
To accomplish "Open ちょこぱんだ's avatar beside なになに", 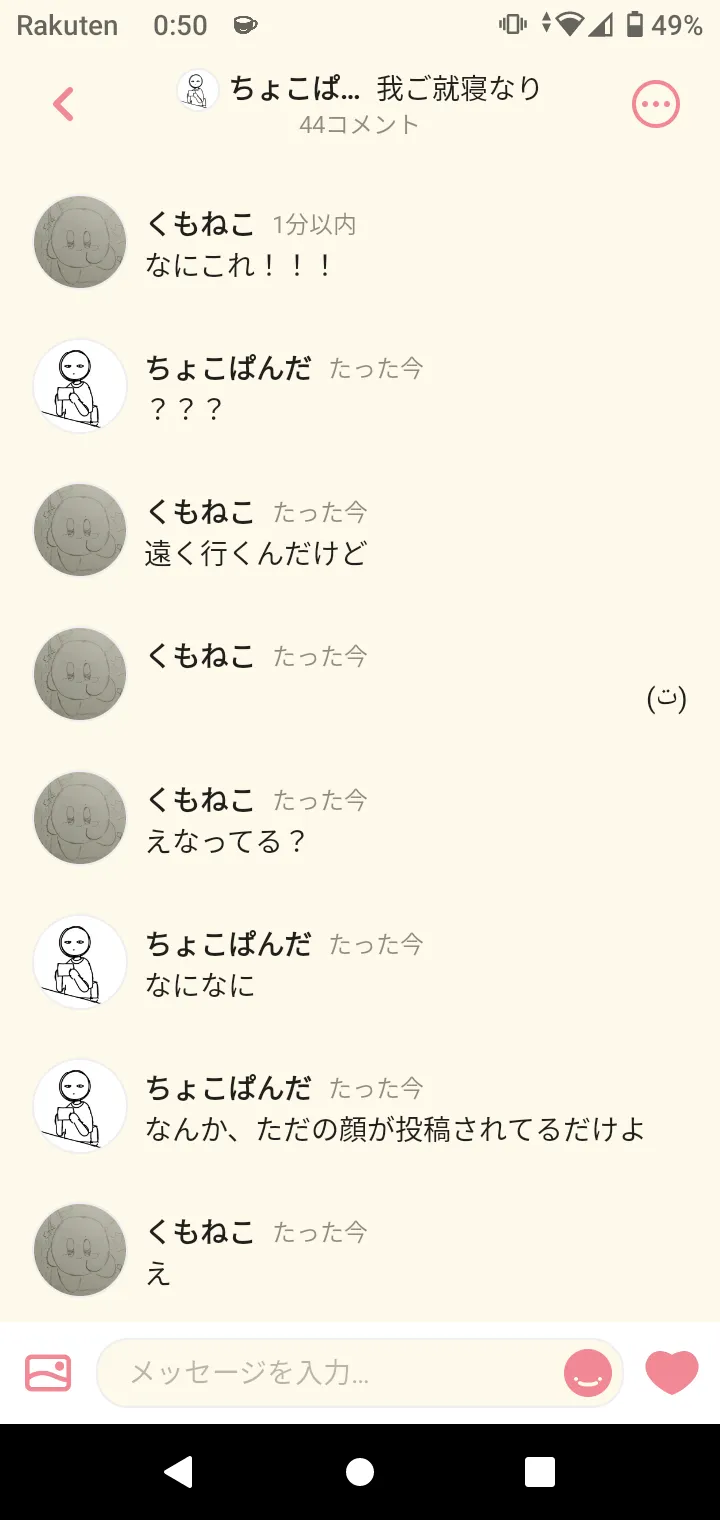I will (80, 962).
